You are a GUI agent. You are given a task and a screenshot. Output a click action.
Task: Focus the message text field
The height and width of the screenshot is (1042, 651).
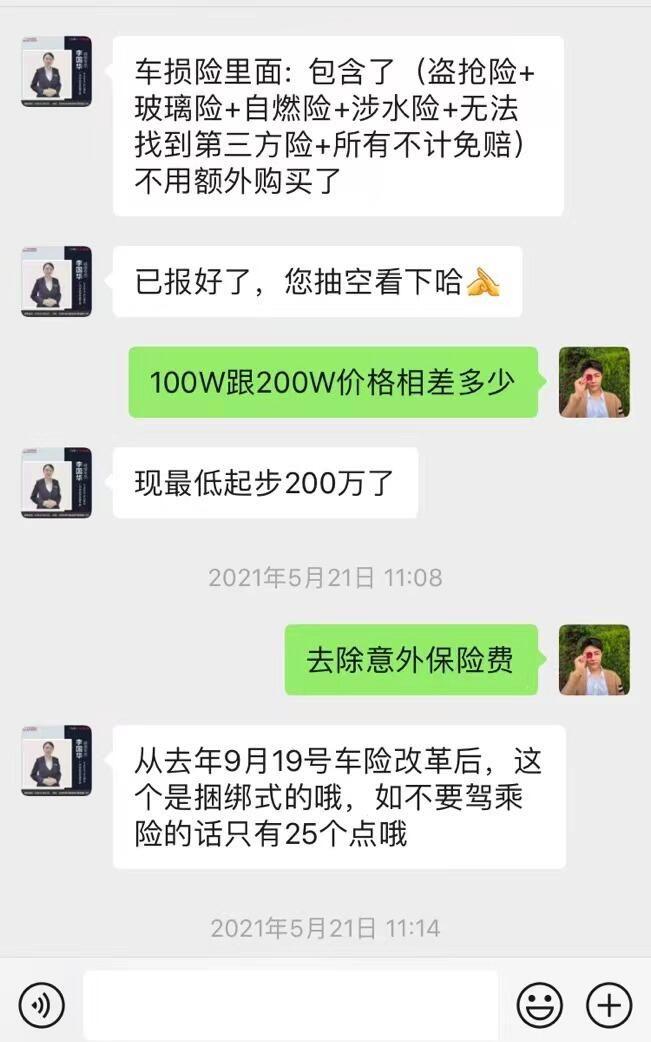tap(290, 1004)
